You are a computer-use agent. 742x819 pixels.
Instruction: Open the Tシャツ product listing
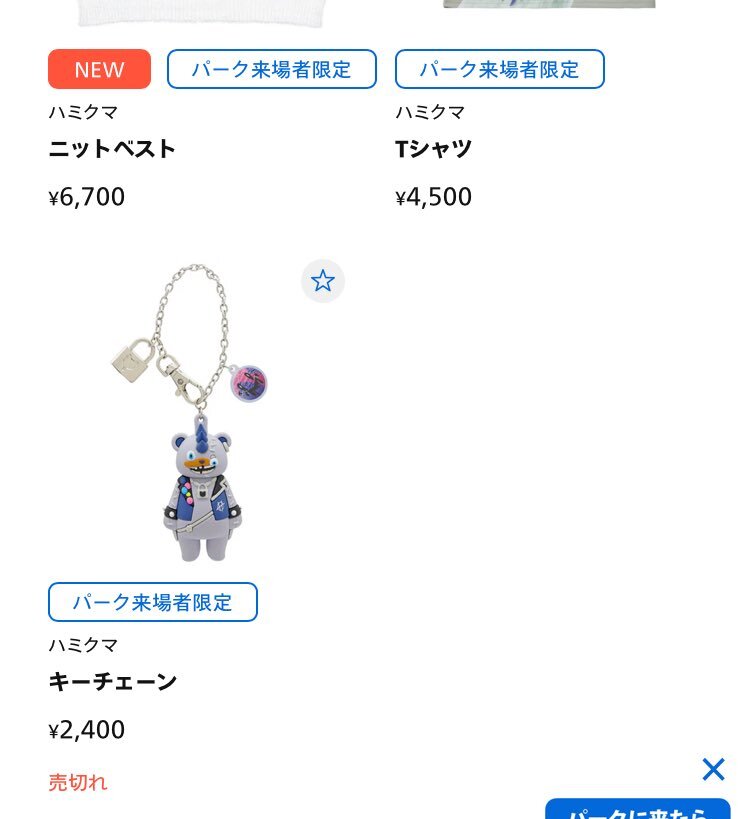click(x=433, y=149)
